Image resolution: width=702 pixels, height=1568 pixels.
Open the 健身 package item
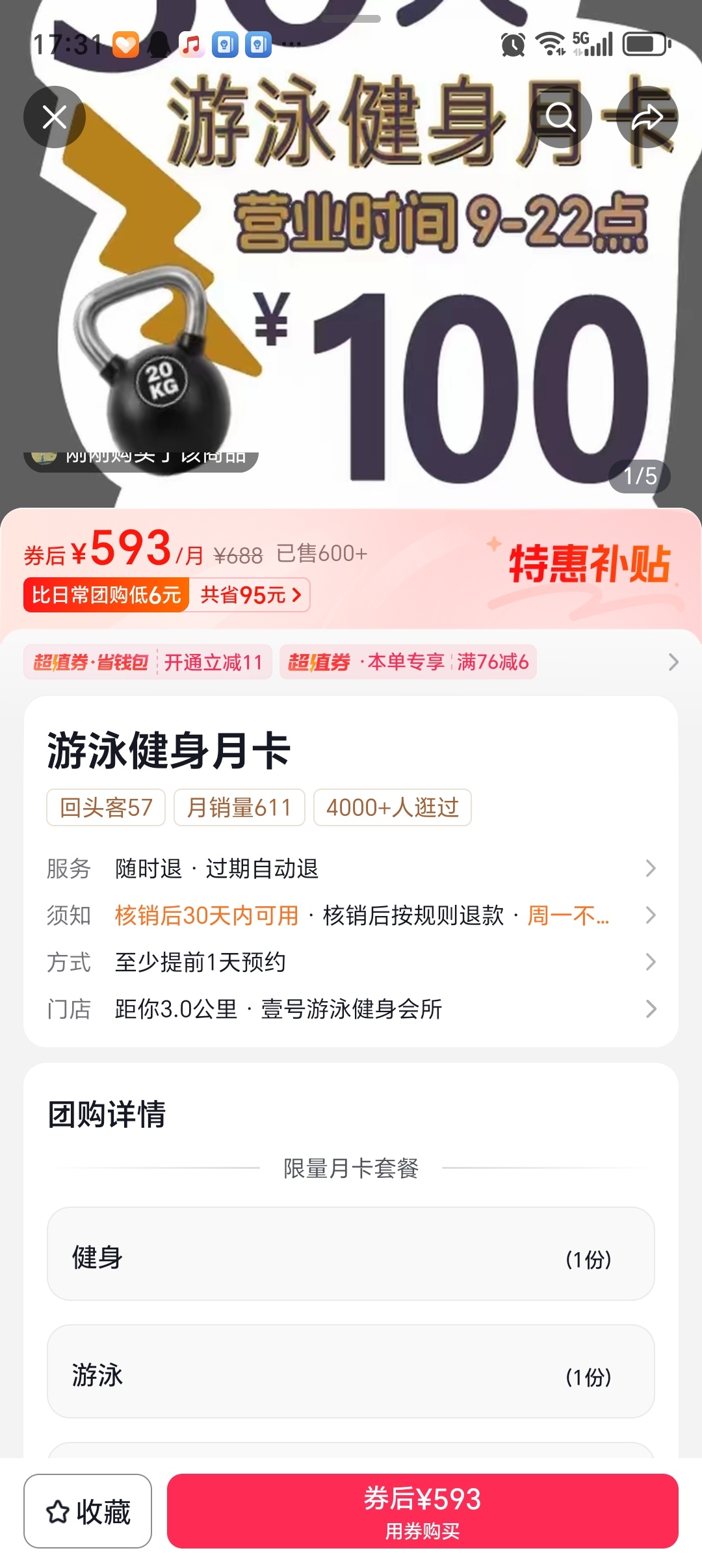pyautogui.click(x=351, y=1254)
